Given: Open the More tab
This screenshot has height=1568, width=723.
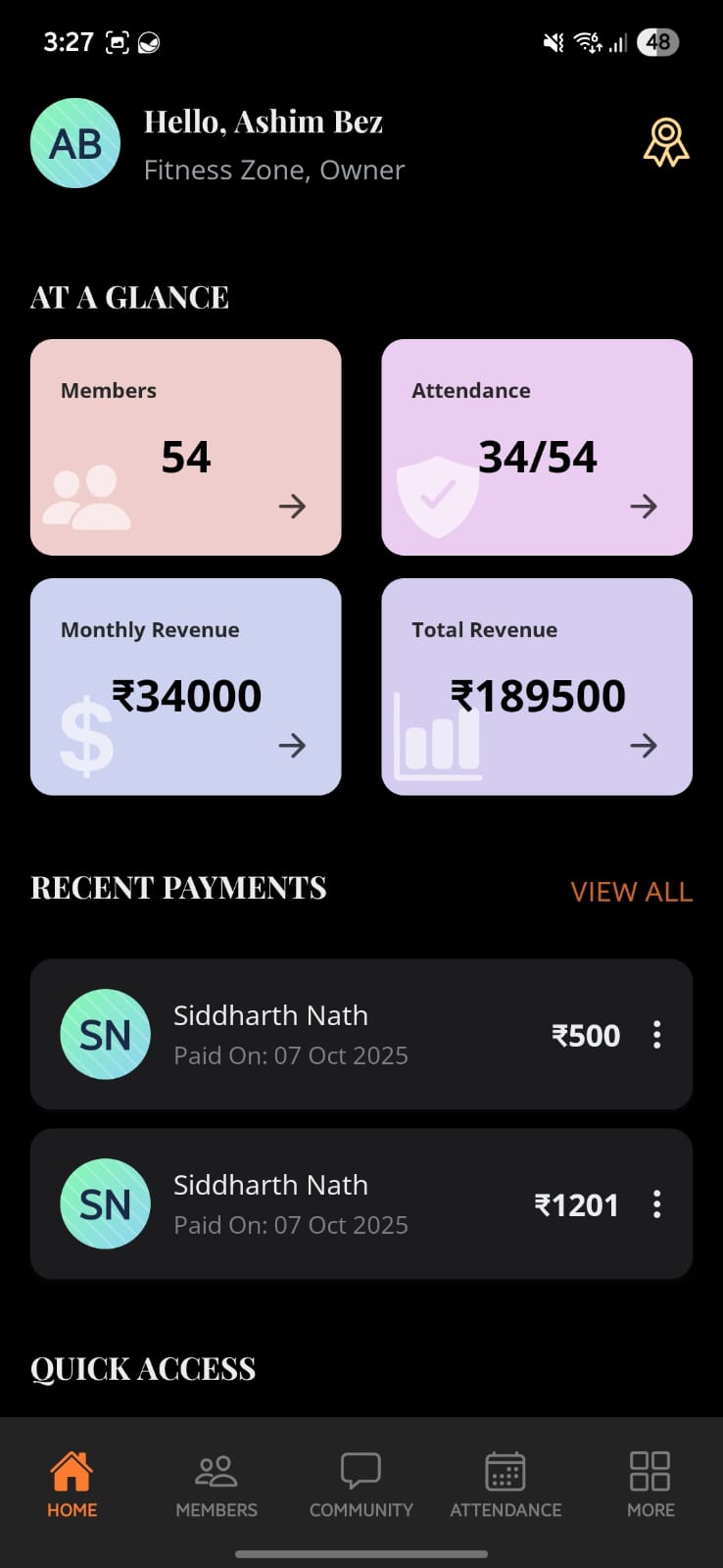Looking at the screenshot, I should coord(650,1484).
